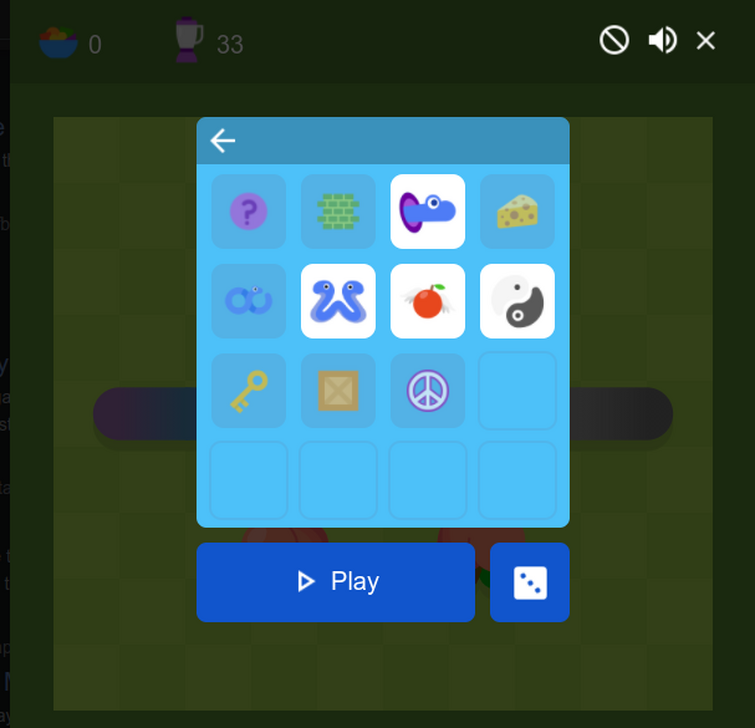Viewport: 755px width, 728px height.
Task: Deselect the portal snake mode
Action: point(428,211)
